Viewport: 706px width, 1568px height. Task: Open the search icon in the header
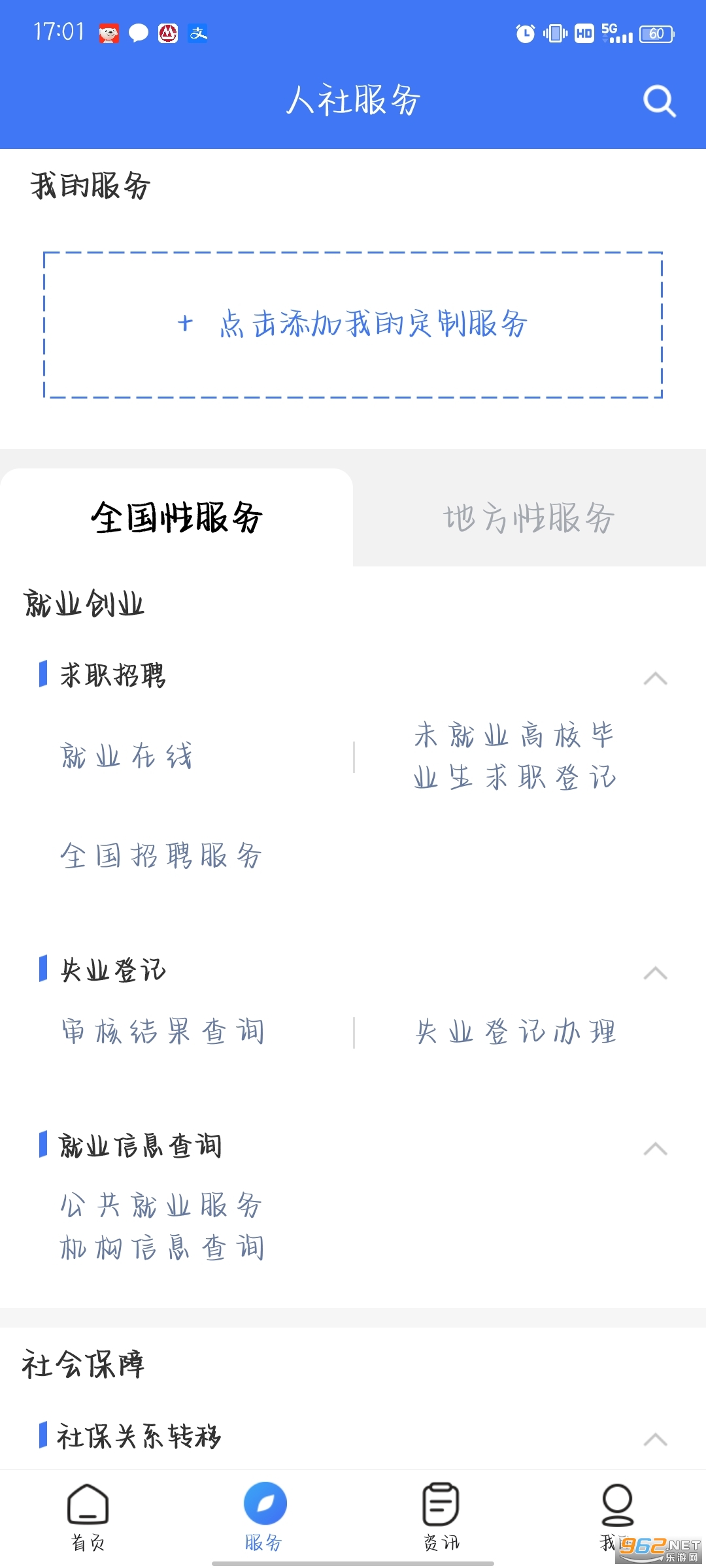coord(659,101)
